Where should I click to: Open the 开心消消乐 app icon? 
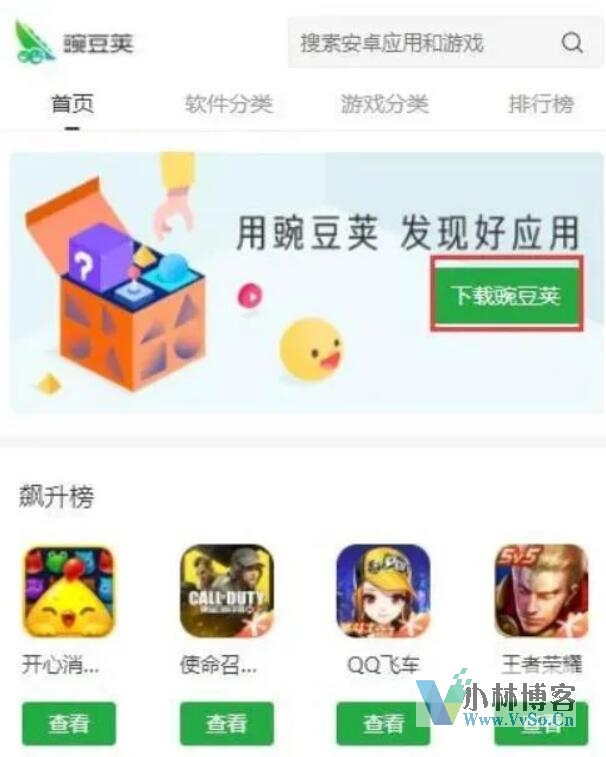pyautogui.click(x=69, y=591)
